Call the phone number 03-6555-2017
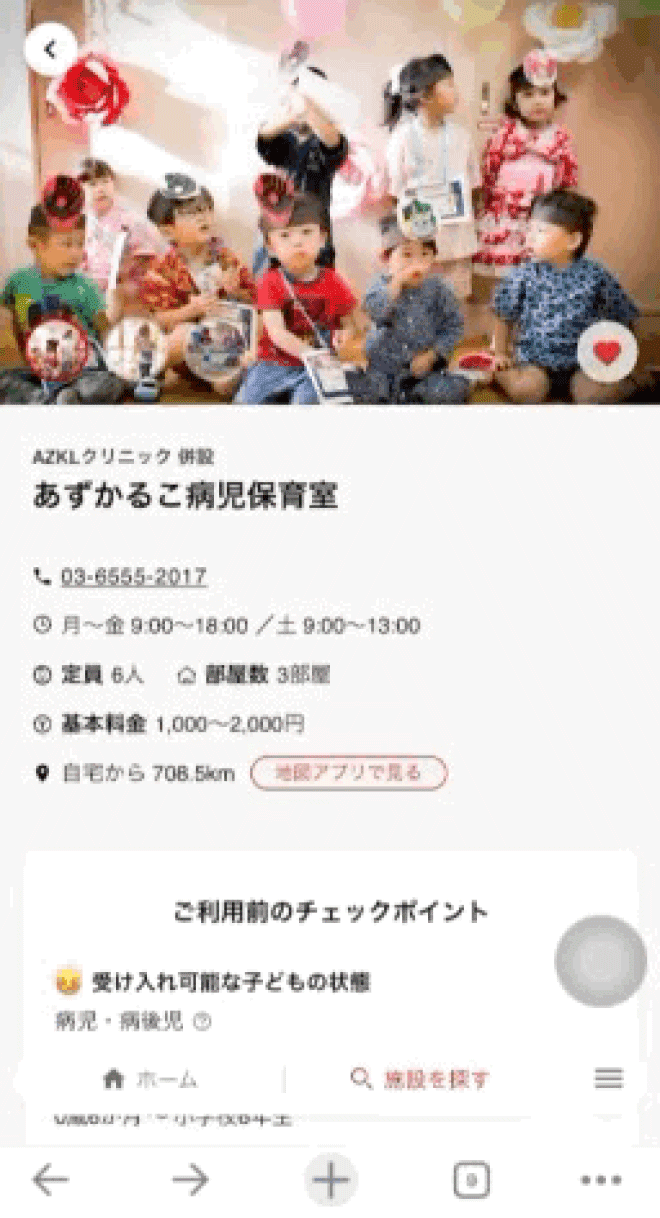Screen dimensions: 660x1218 (x=134, y=577)
